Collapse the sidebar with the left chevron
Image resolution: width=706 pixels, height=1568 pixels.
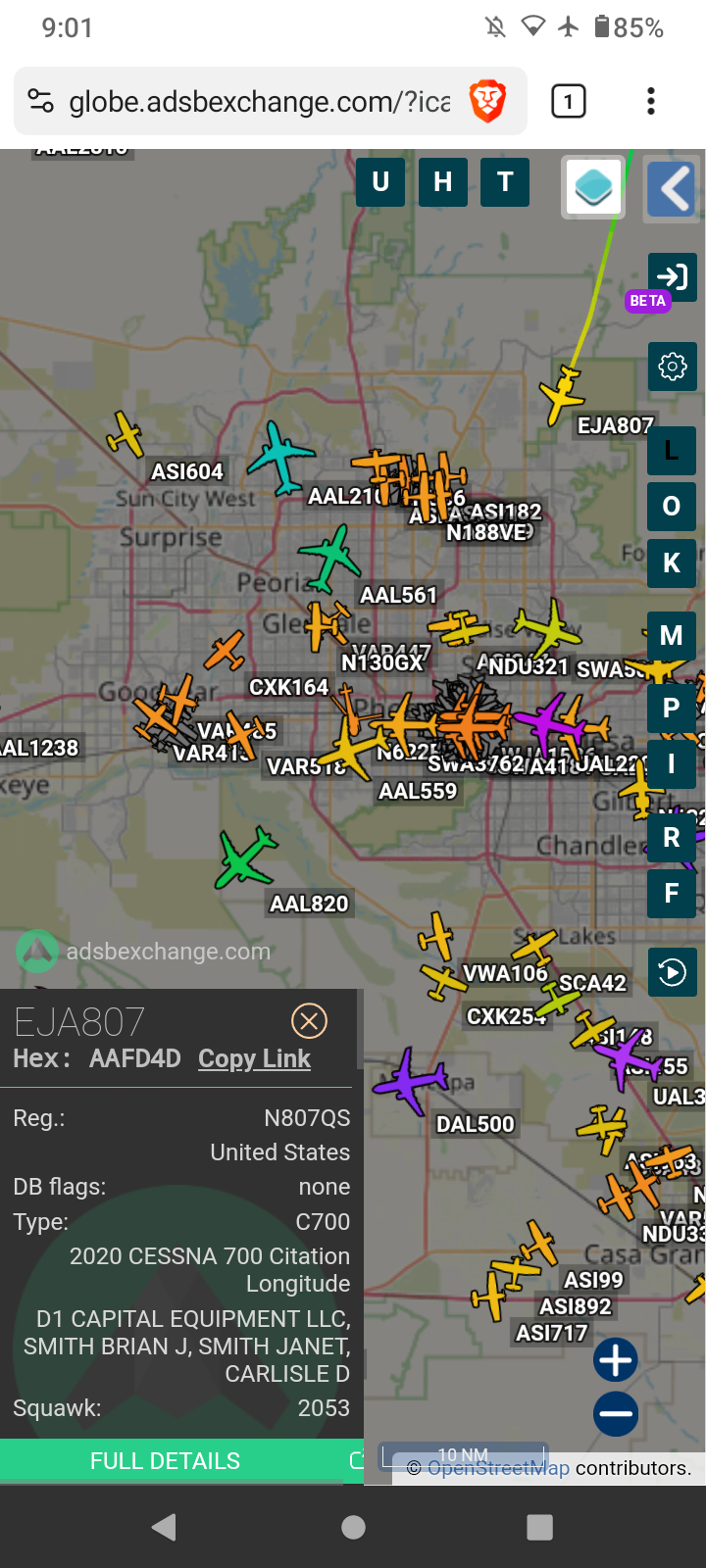coord(673,188)
